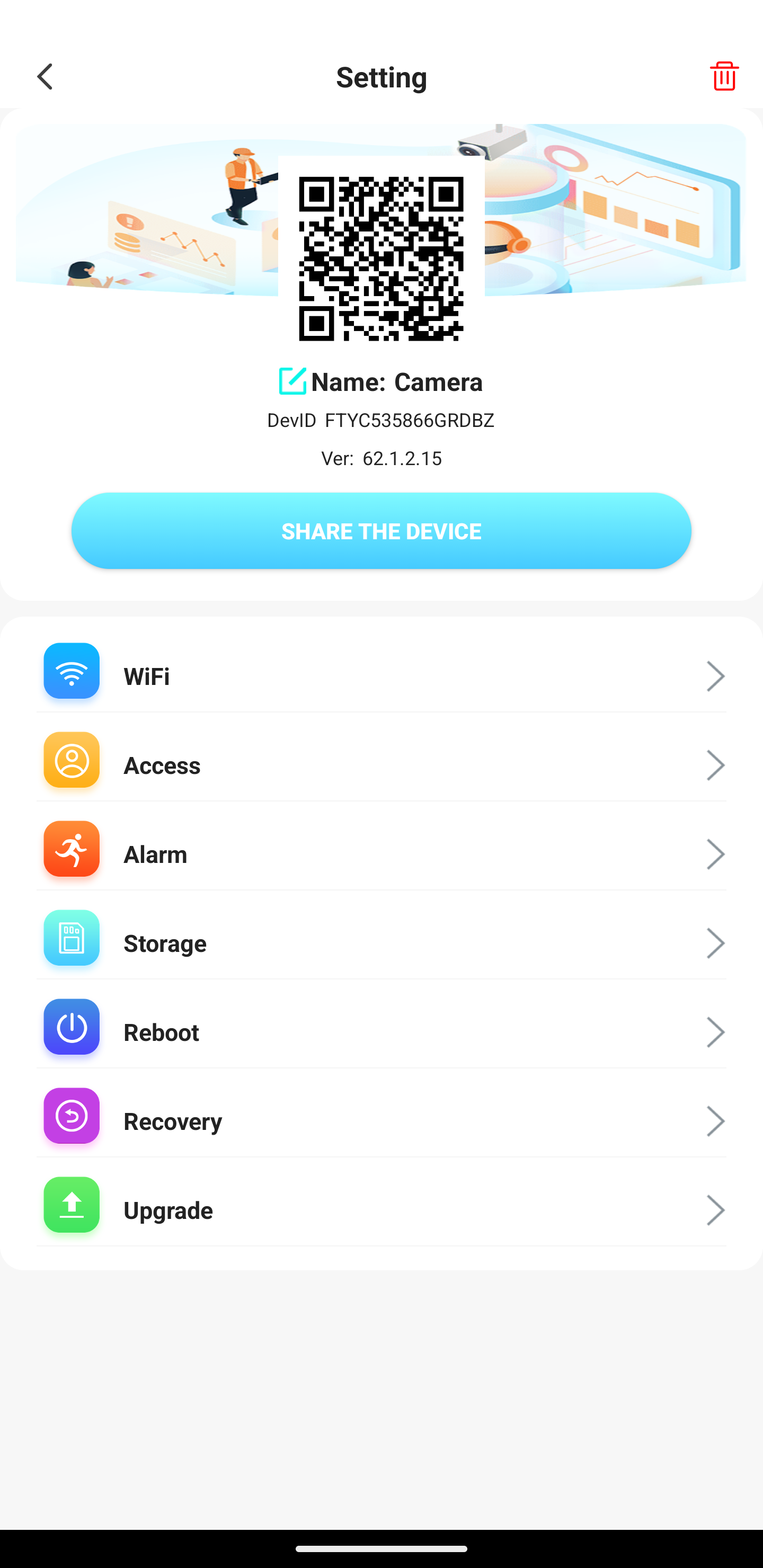The width and height of the screenshot is (763, 1568).
Task: Open the Alarm settings
Action: click(381, 854)
